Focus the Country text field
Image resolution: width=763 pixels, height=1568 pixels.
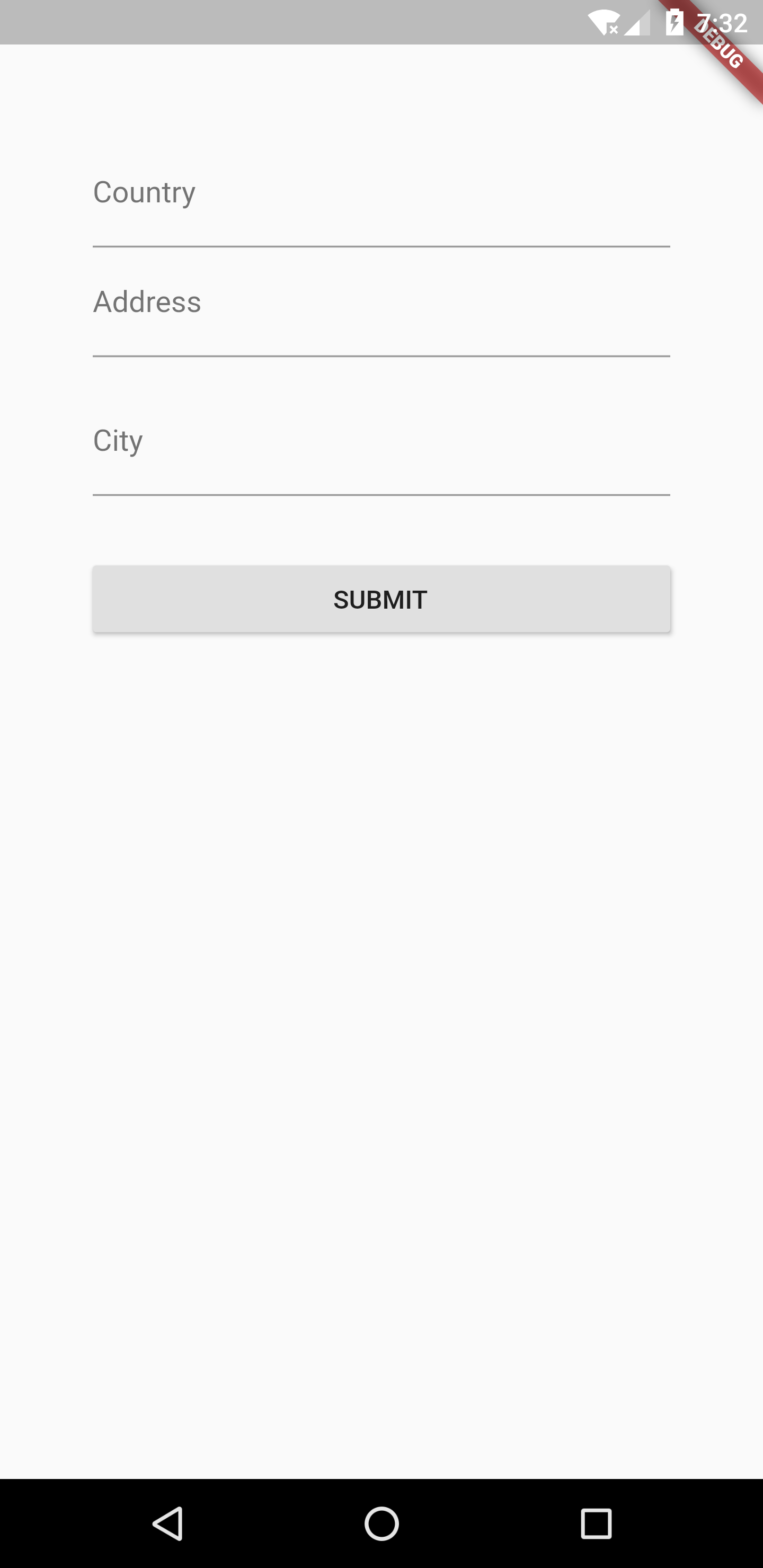381,203
